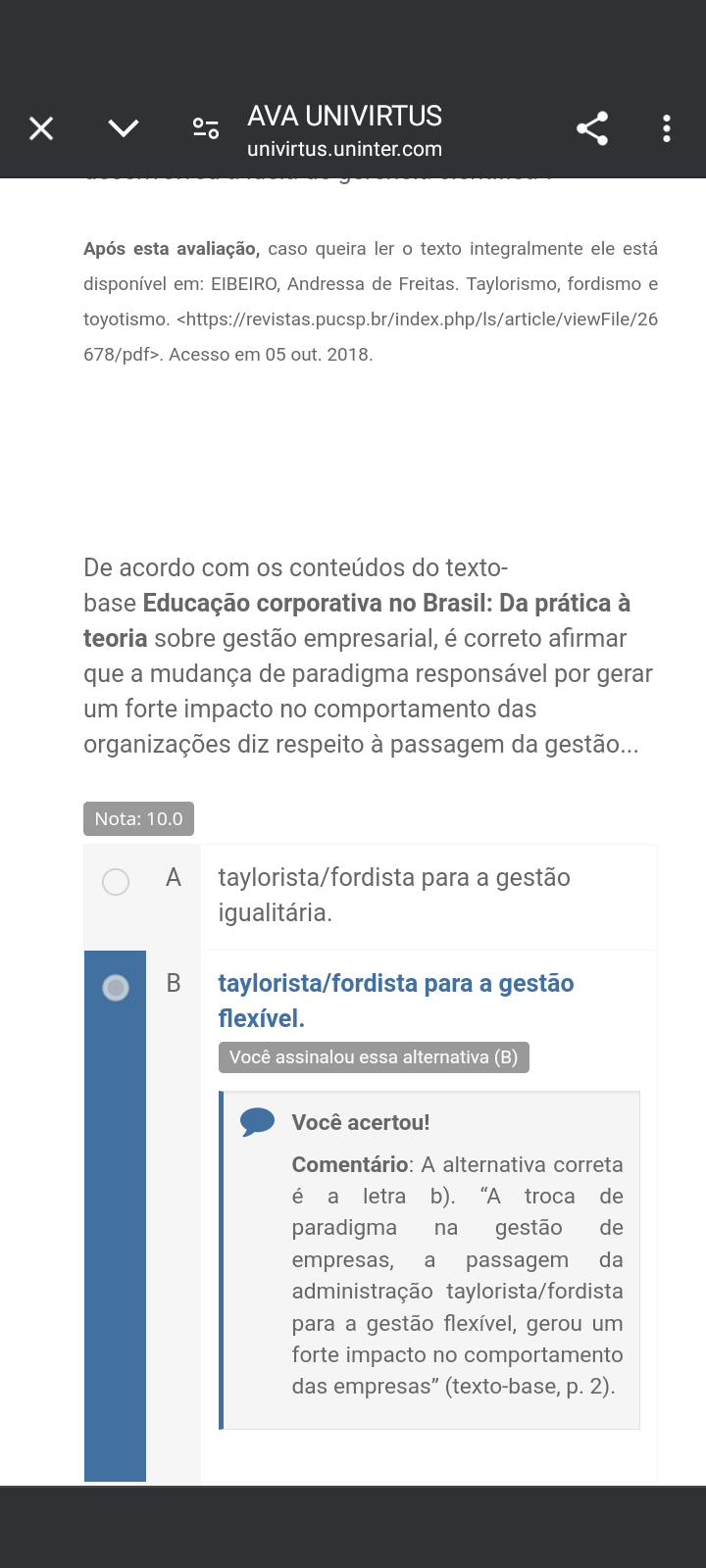Open site settings icon next to AVA UNIVIRTUS
This screenshot has width=706, height=1568.
[x=206, y=128]
